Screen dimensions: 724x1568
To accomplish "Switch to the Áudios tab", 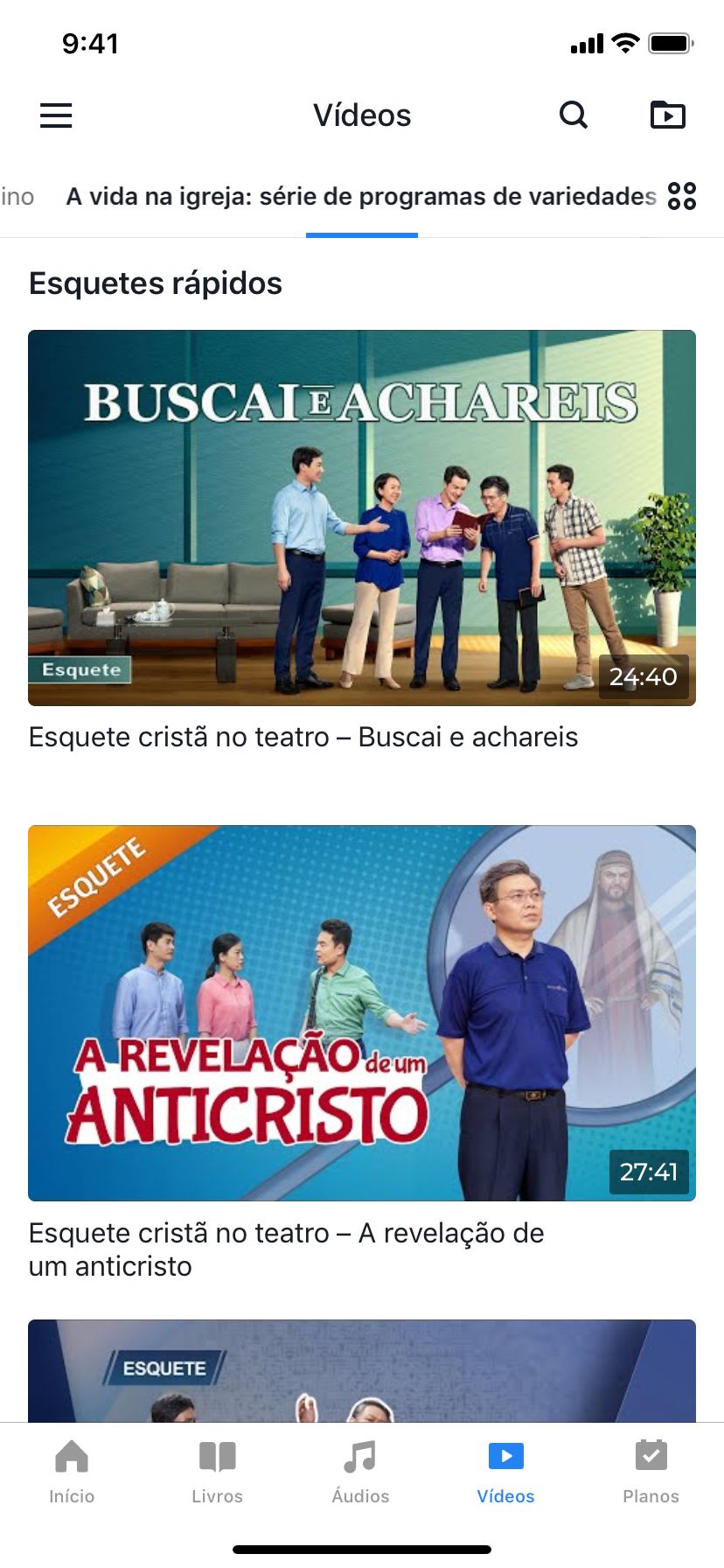I will tap(360, 1473).
